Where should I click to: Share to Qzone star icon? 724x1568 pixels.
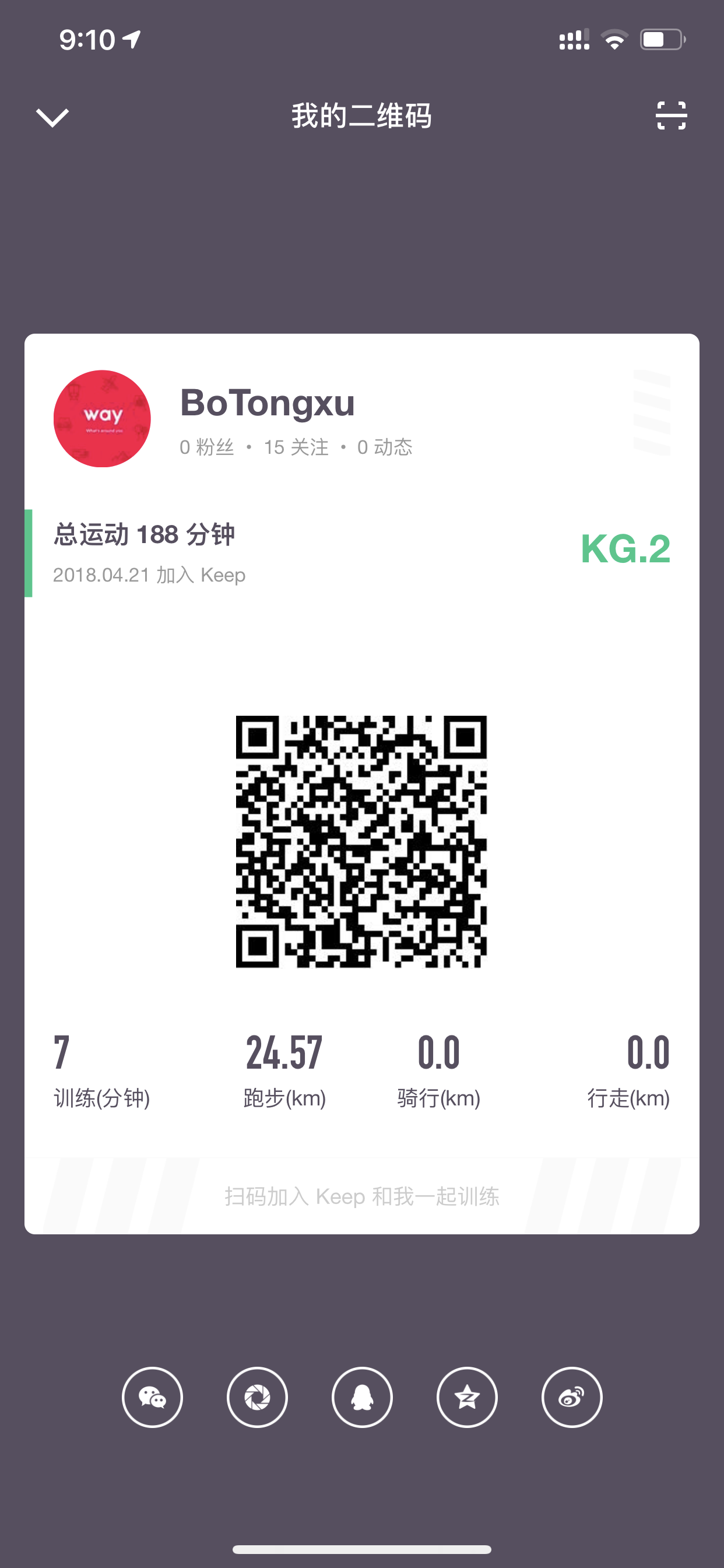click(x=468, y=1398)
